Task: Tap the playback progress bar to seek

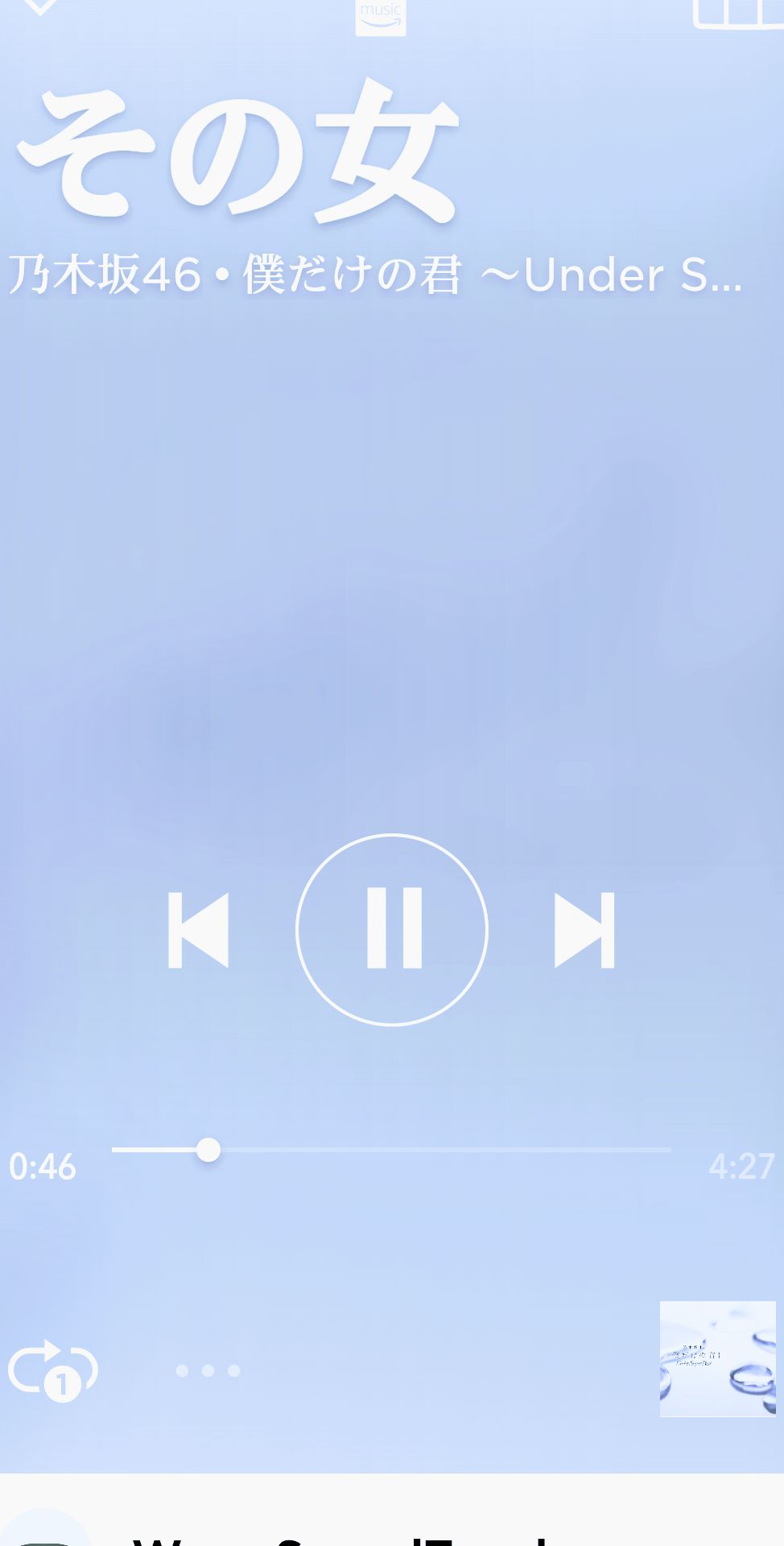Action: [x=391, y=1150]
